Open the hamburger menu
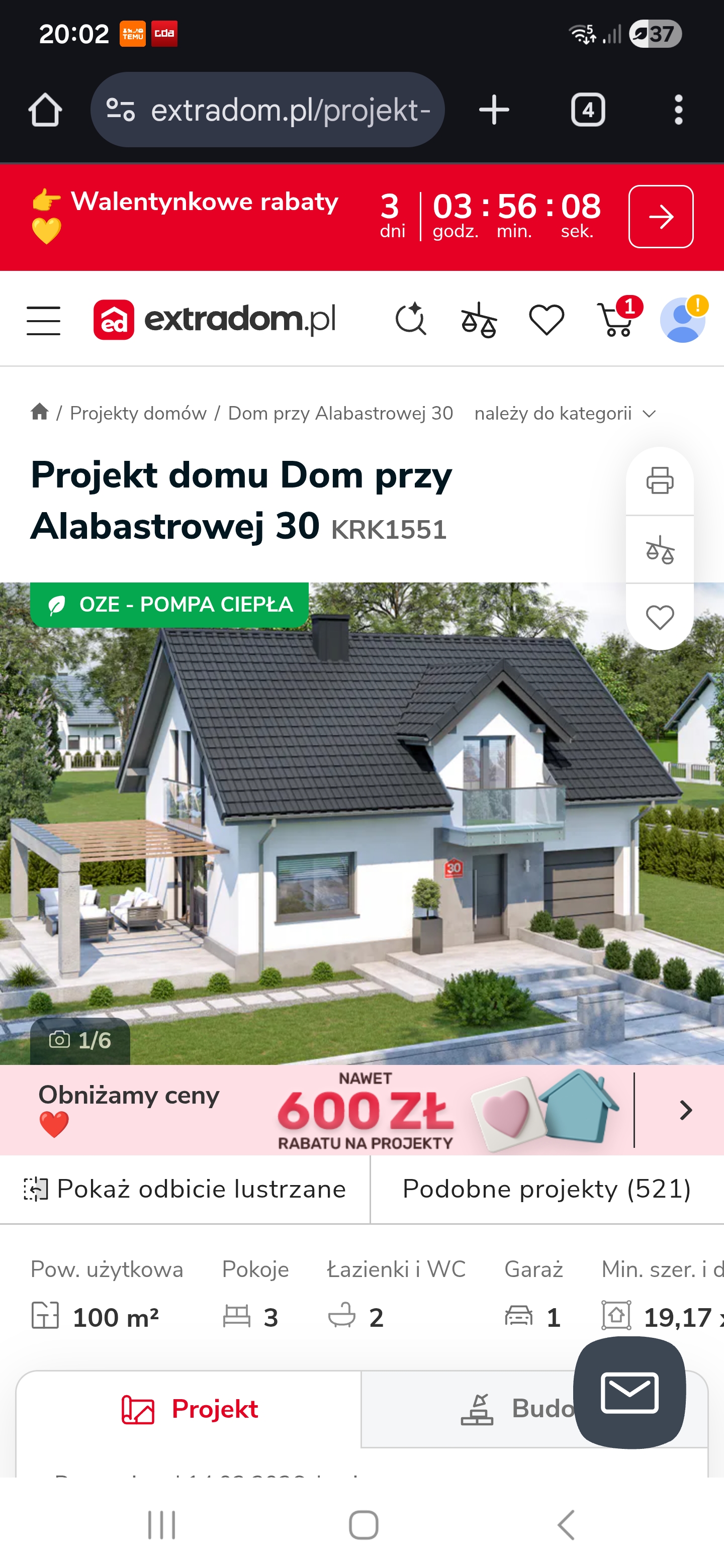 (x=43, y=320)
